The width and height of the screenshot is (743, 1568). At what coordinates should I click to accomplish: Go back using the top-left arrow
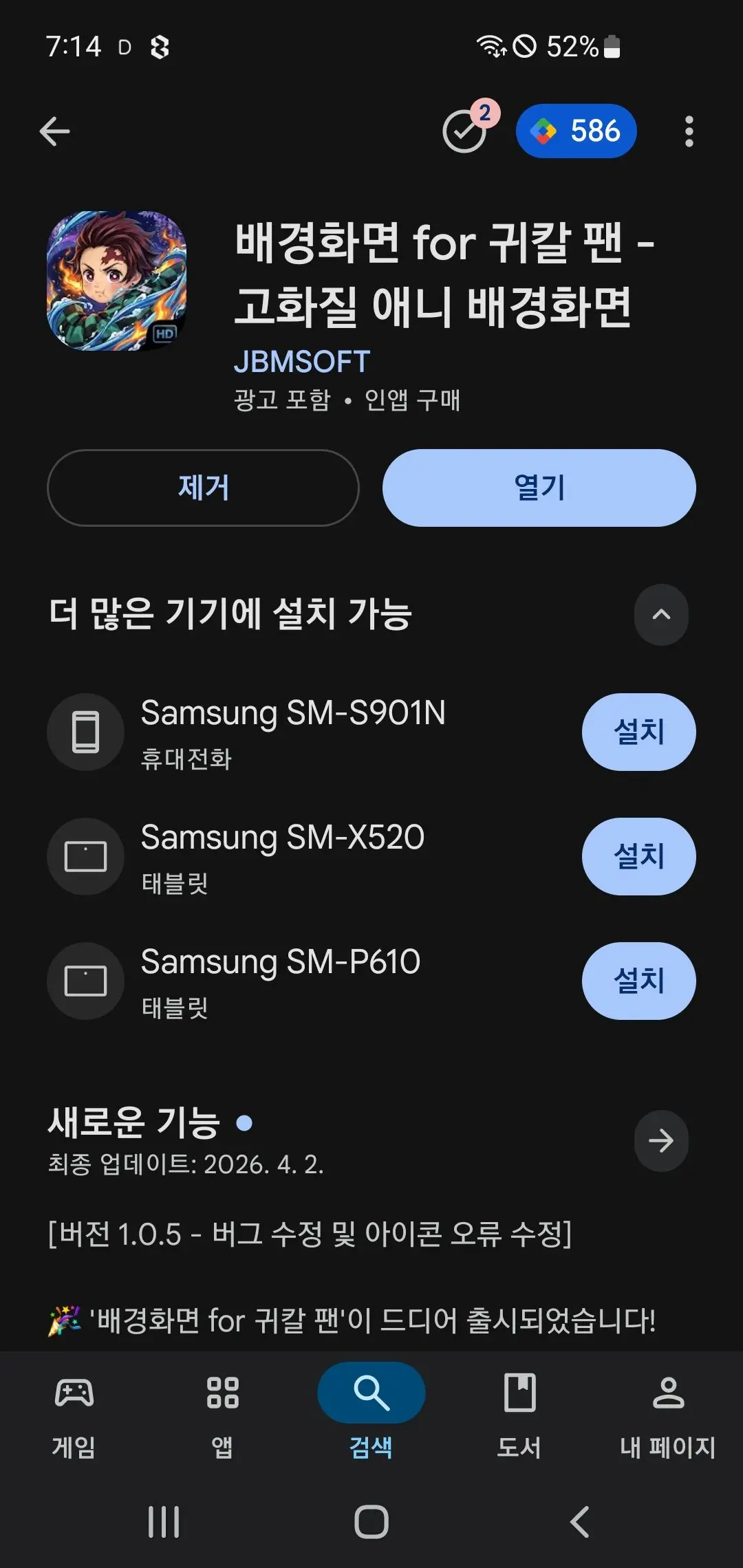[x=55, y=131]
